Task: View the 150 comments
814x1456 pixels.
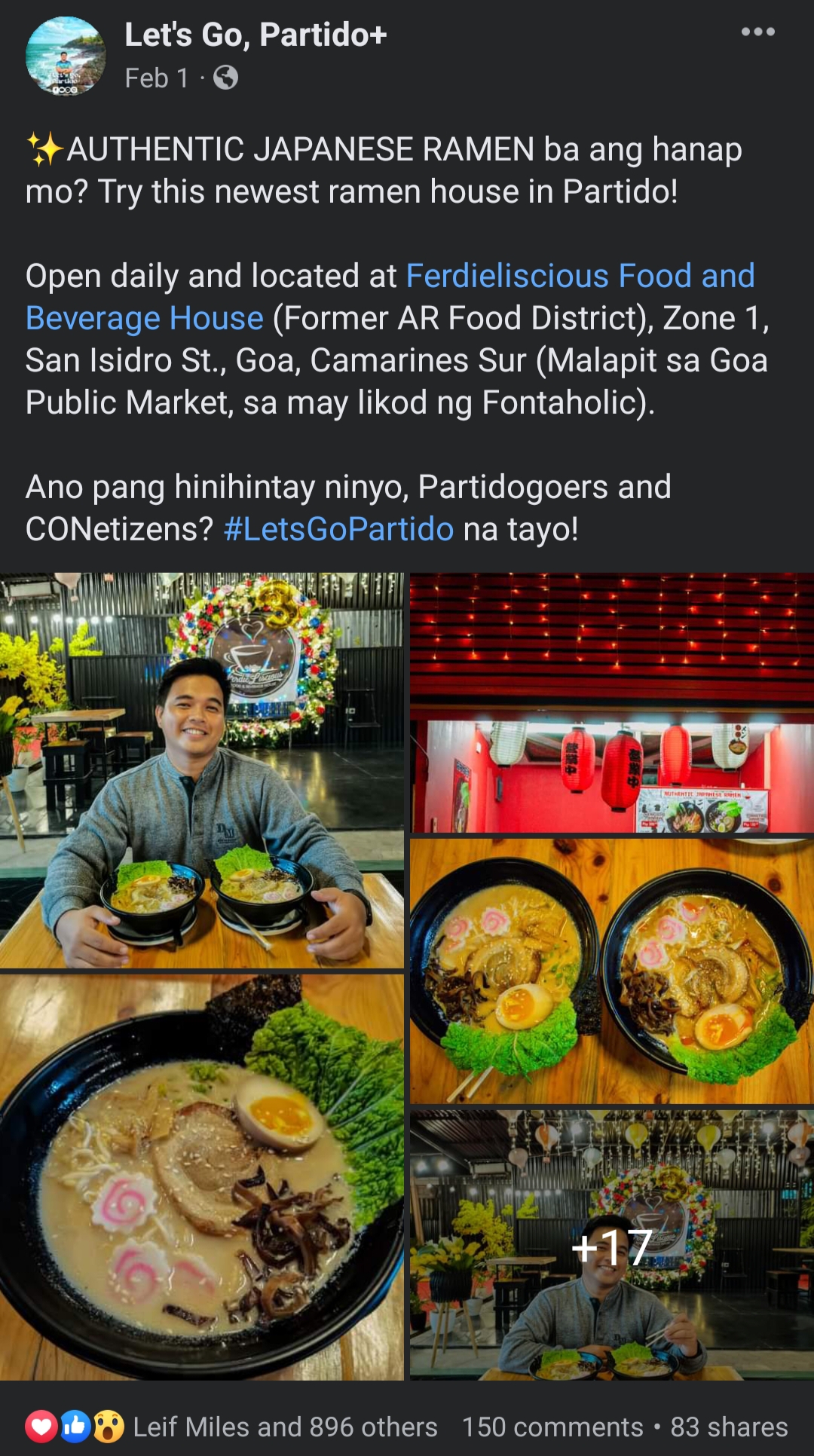Action: 552,1427
